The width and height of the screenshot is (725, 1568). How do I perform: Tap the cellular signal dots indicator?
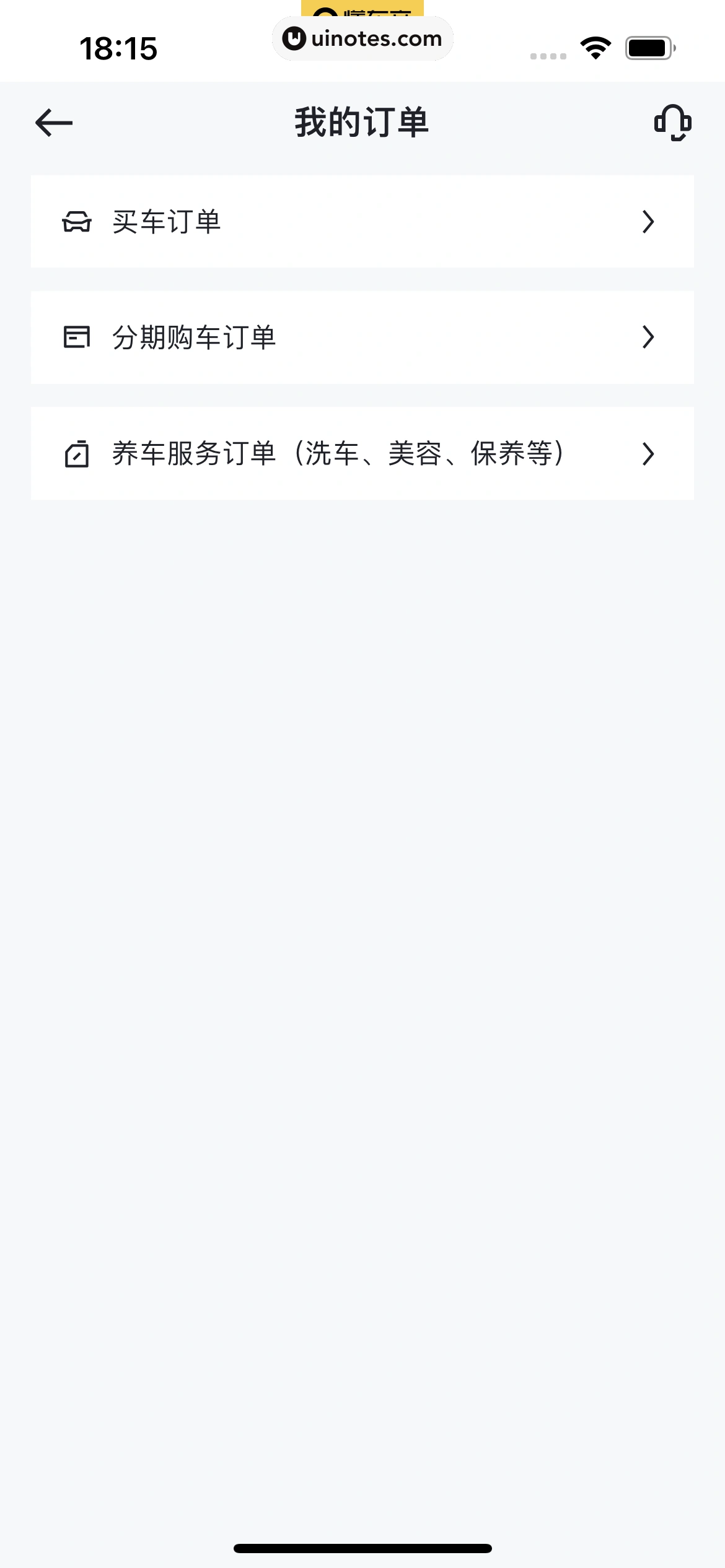click(x=548, y=54)
